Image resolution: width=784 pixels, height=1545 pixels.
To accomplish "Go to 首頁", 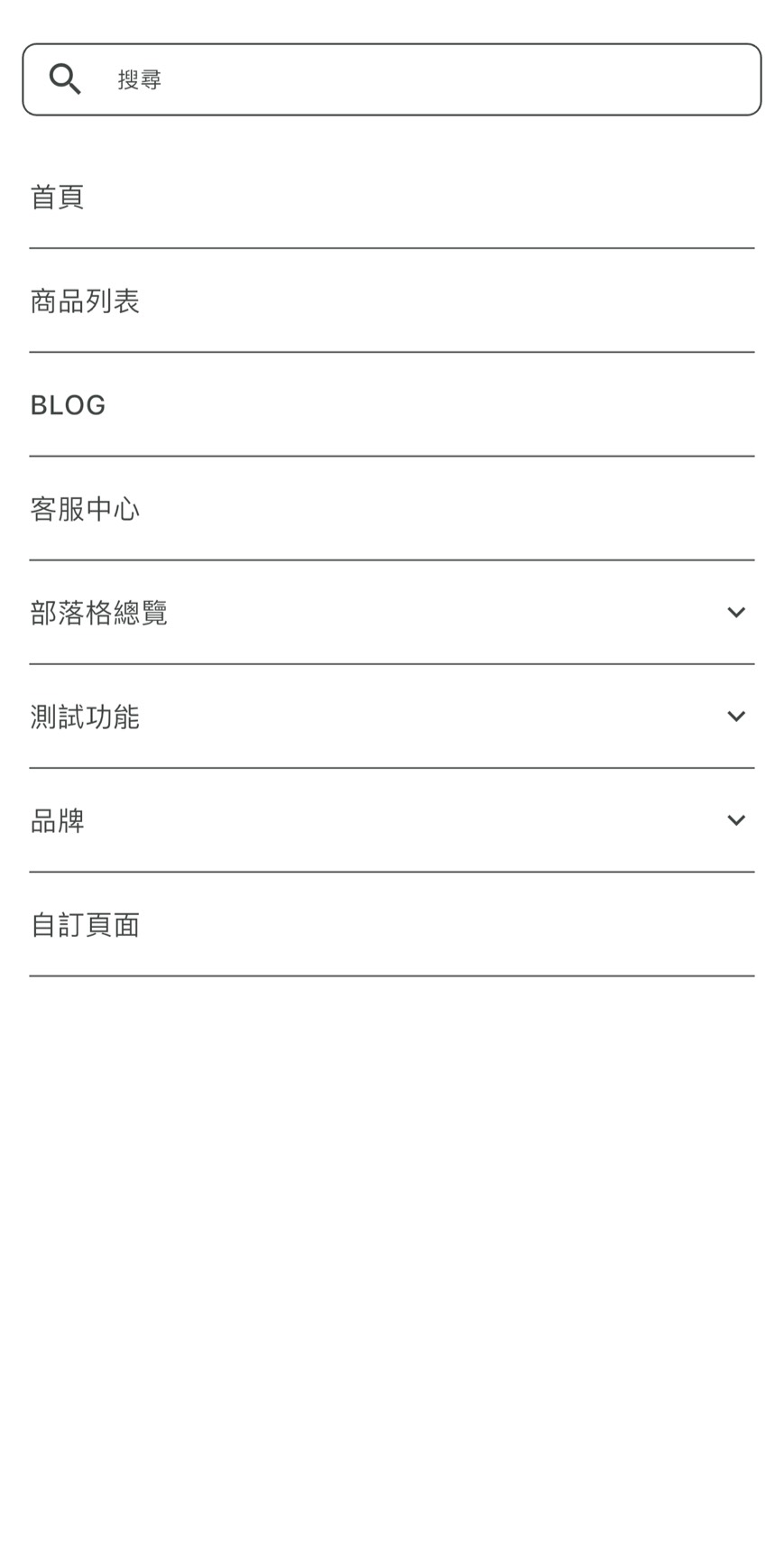I will click(58, 197).
